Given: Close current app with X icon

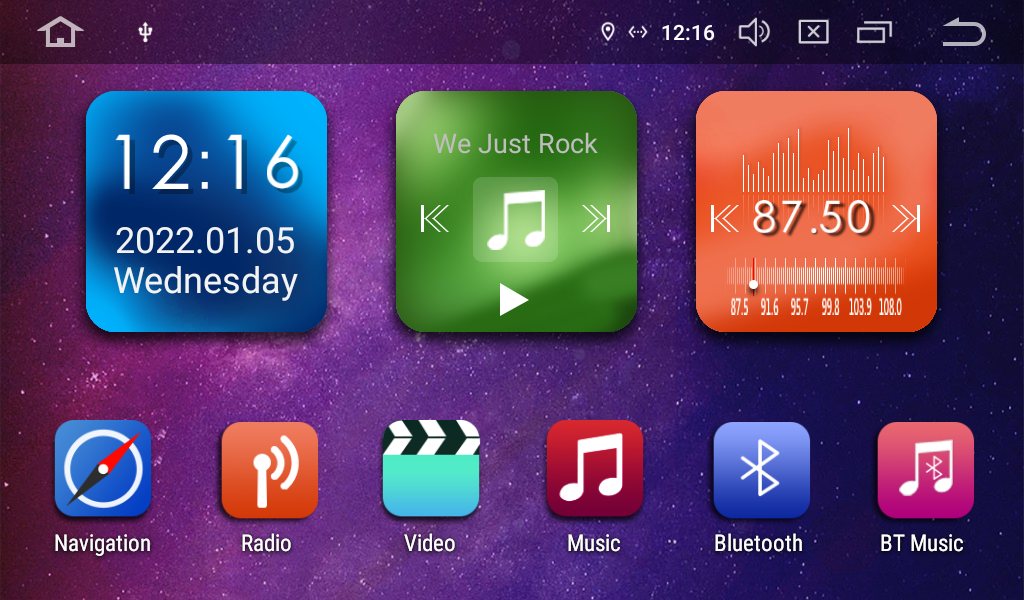Looking at the screenshot, I should pos(813,32).
